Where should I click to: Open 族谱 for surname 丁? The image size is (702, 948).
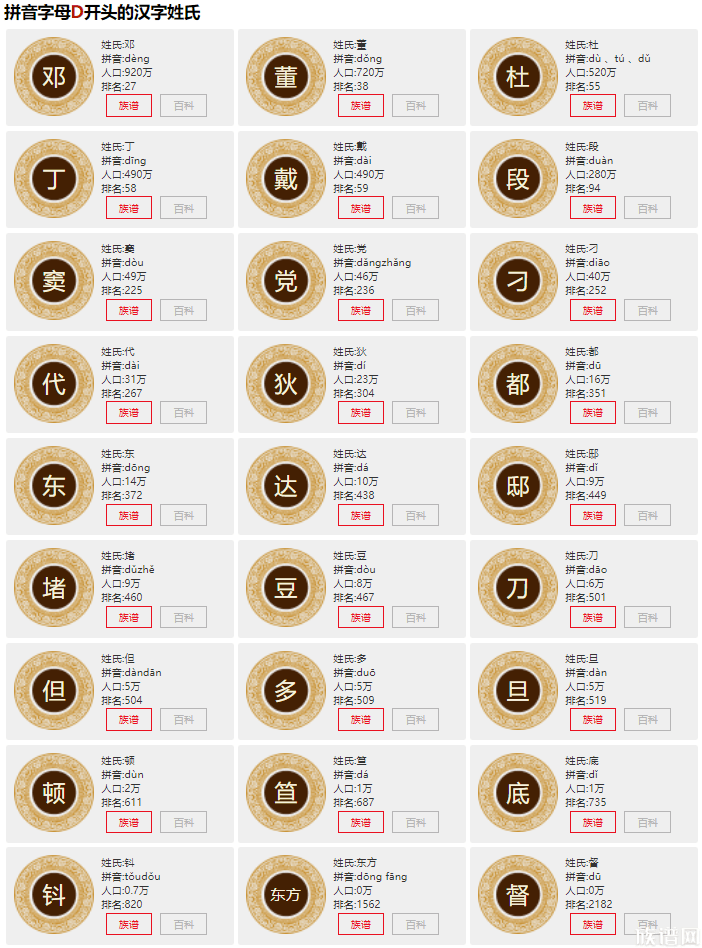click(x=129, y=208)
